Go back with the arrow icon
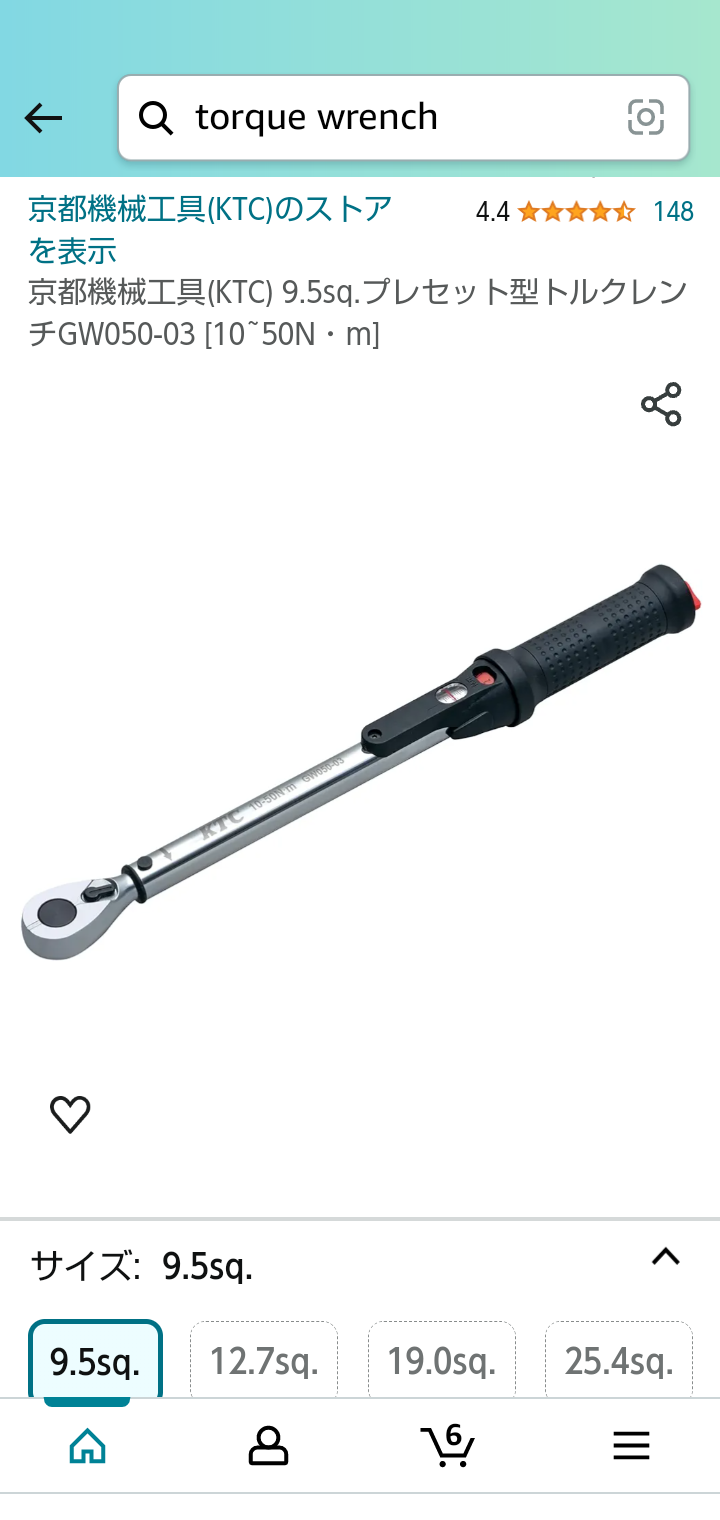 pyautogui.click(x=43, y=118)
